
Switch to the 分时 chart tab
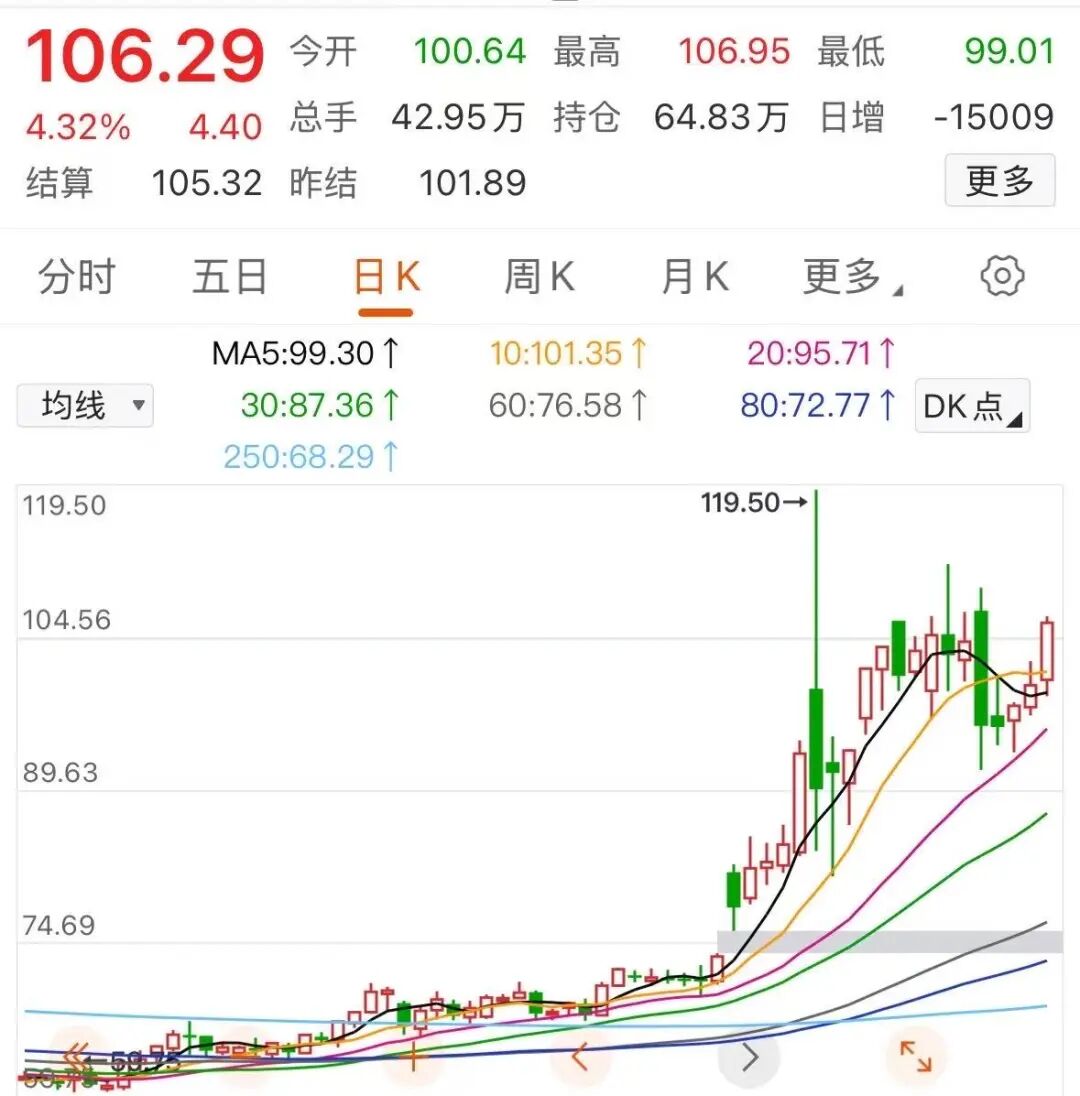click(77, 277)
